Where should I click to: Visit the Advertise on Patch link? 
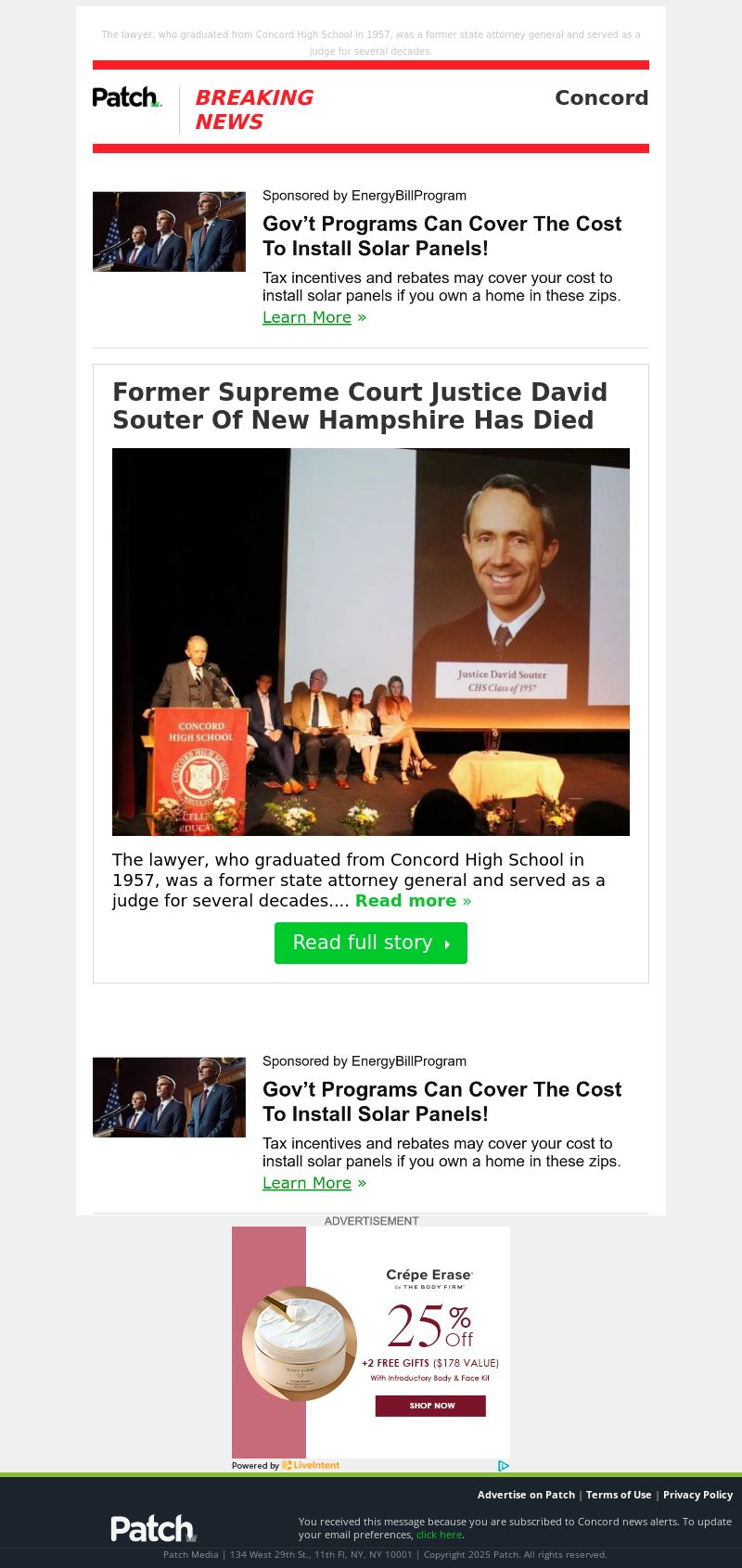(x=526, y=1495)
